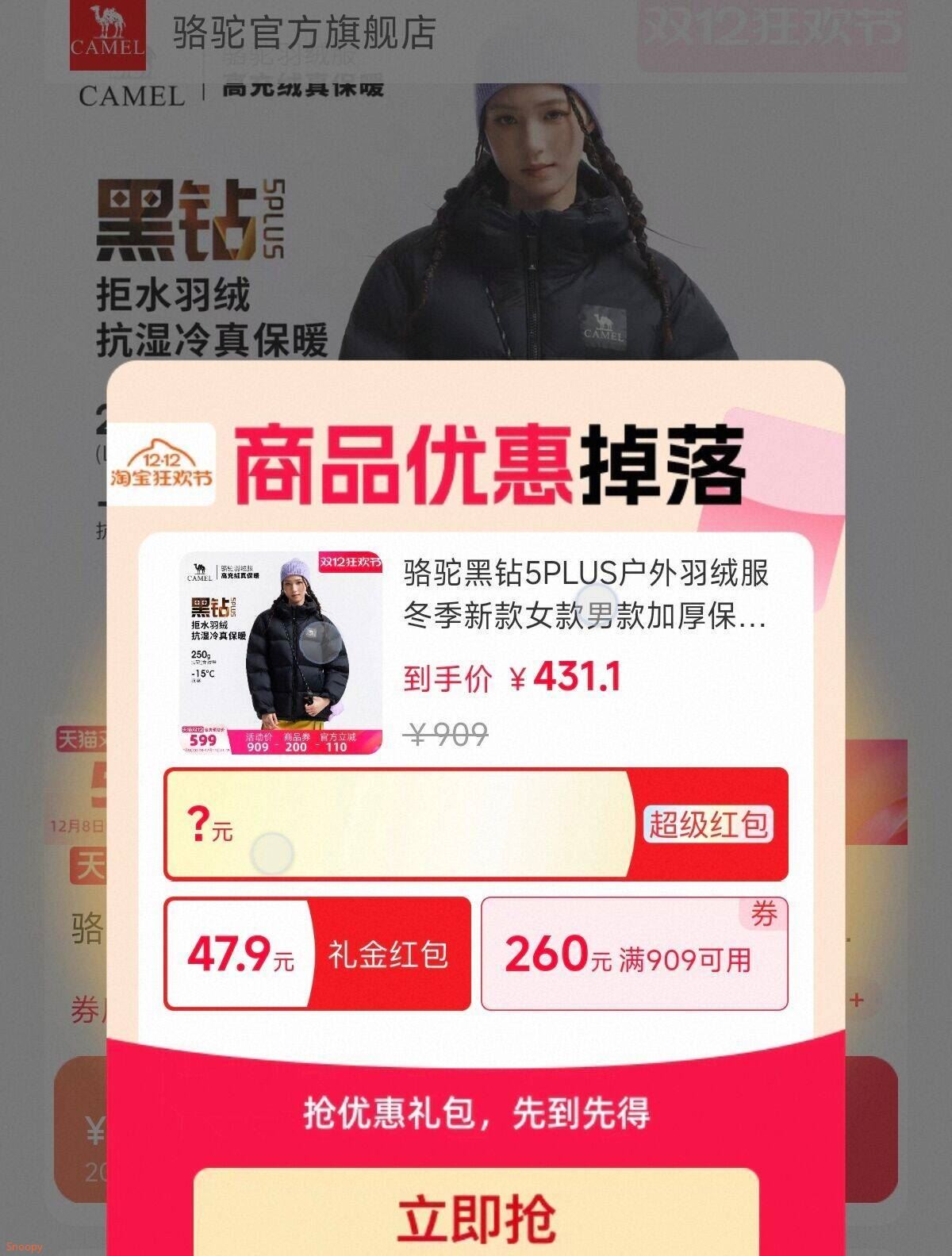Select the 260元 满909可用 coupon

coord(634,954)
